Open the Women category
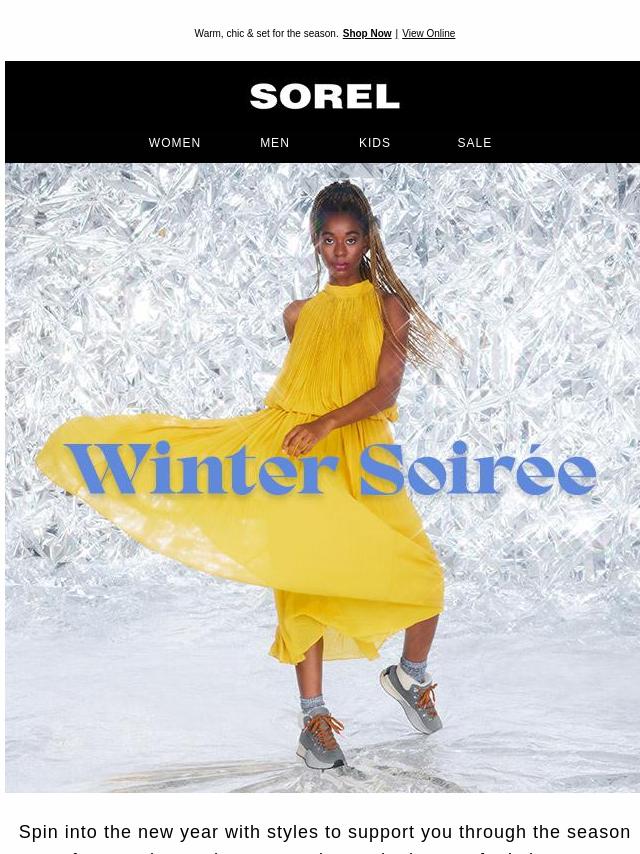The height and width of the screenshot is (854, 640). point(175,143)
